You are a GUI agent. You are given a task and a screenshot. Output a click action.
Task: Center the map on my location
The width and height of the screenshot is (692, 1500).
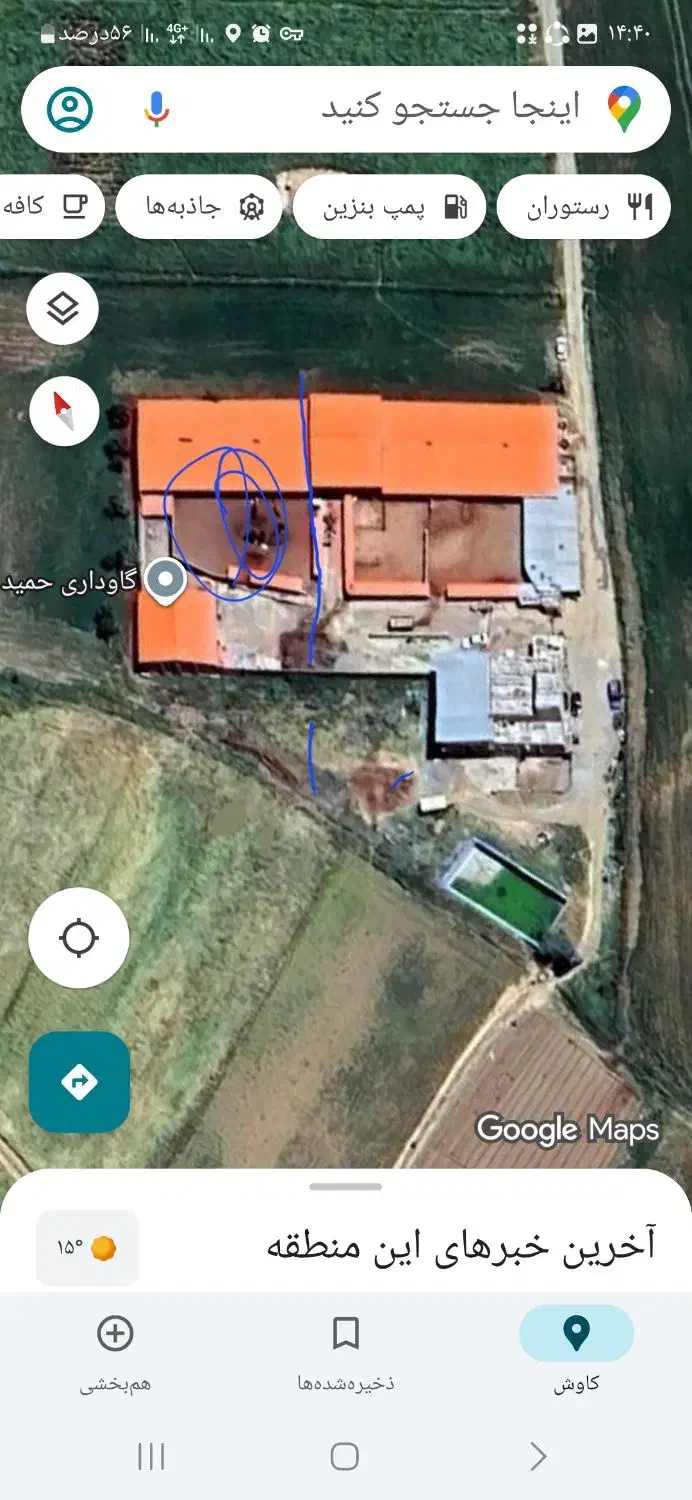click(79, 938)
